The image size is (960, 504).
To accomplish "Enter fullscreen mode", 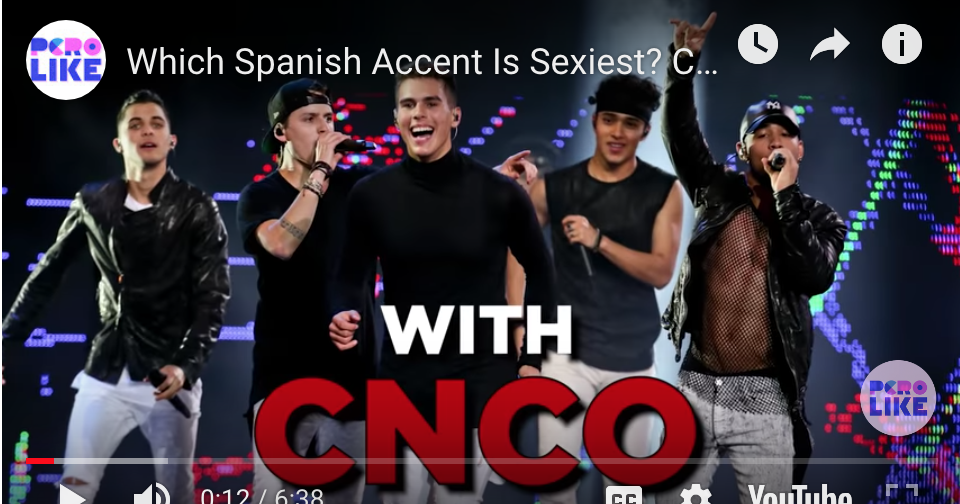I will 901,494.
